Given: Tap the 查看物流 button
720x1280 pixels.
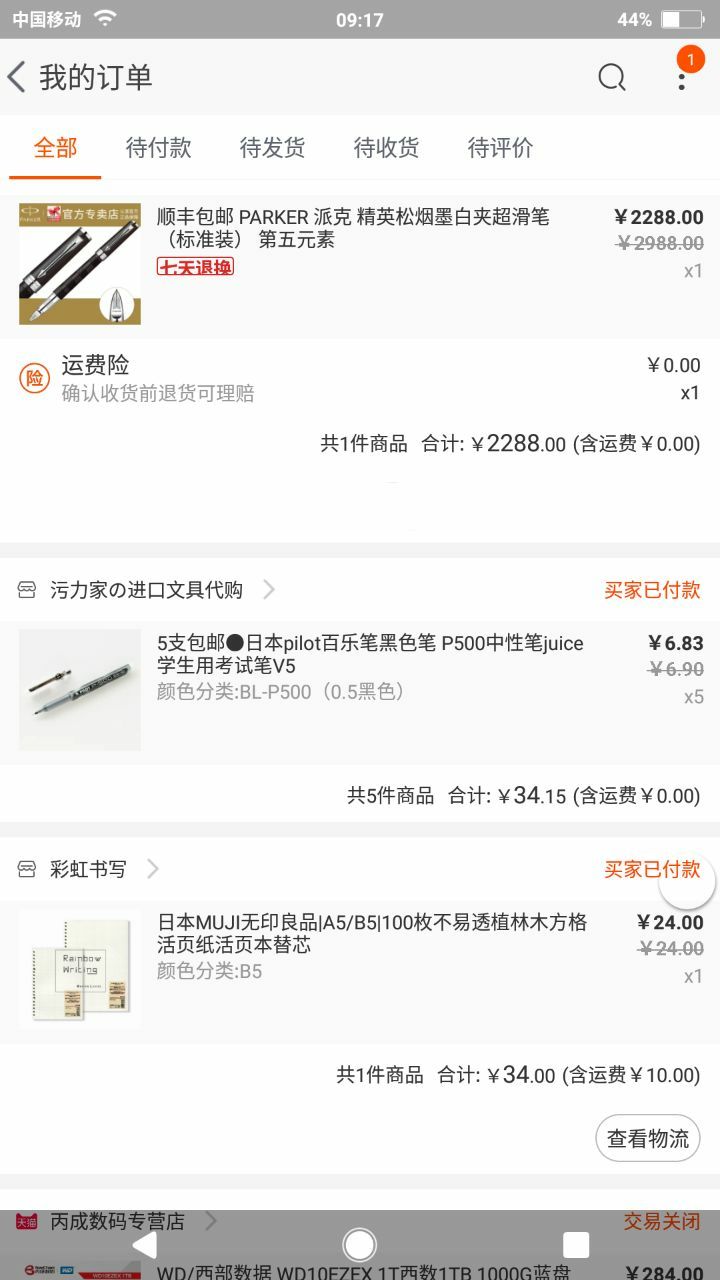Looking at the screenshot, I should click(x=647, y=1138).
